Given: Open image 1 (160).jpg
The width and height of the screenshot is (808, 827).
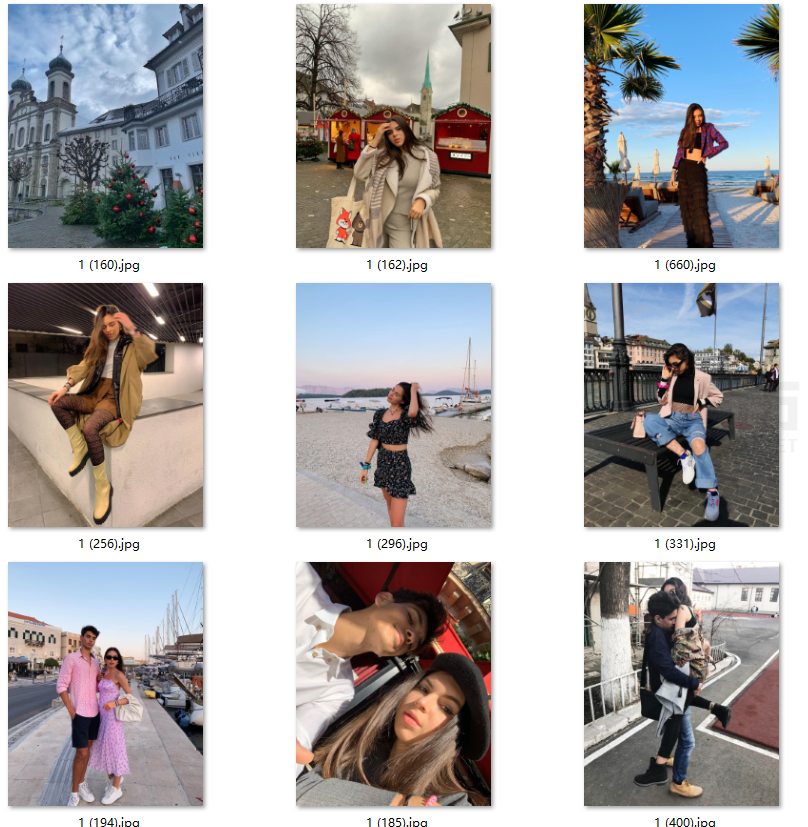Looking at the screenshot, I should (x=105, y=126).
